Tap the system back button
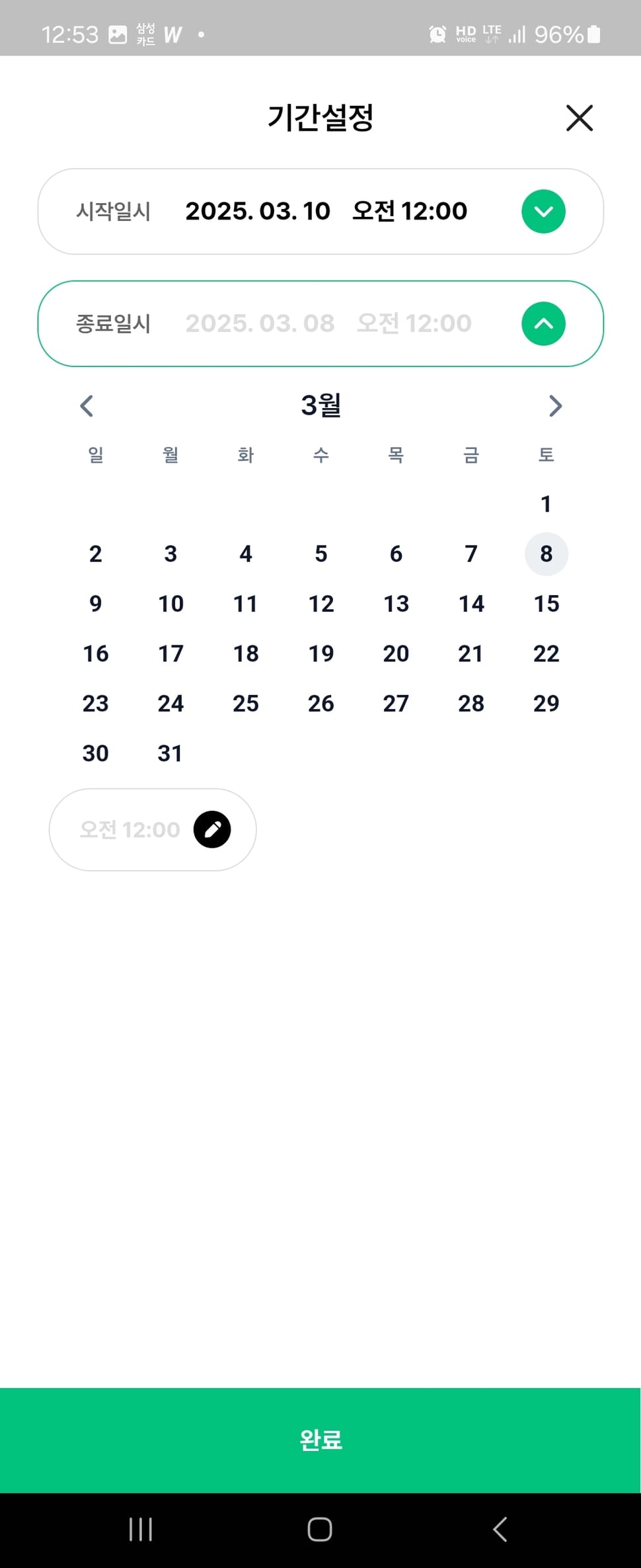Viewport: 641px width, 1568px height. [x=500, y=1529]
